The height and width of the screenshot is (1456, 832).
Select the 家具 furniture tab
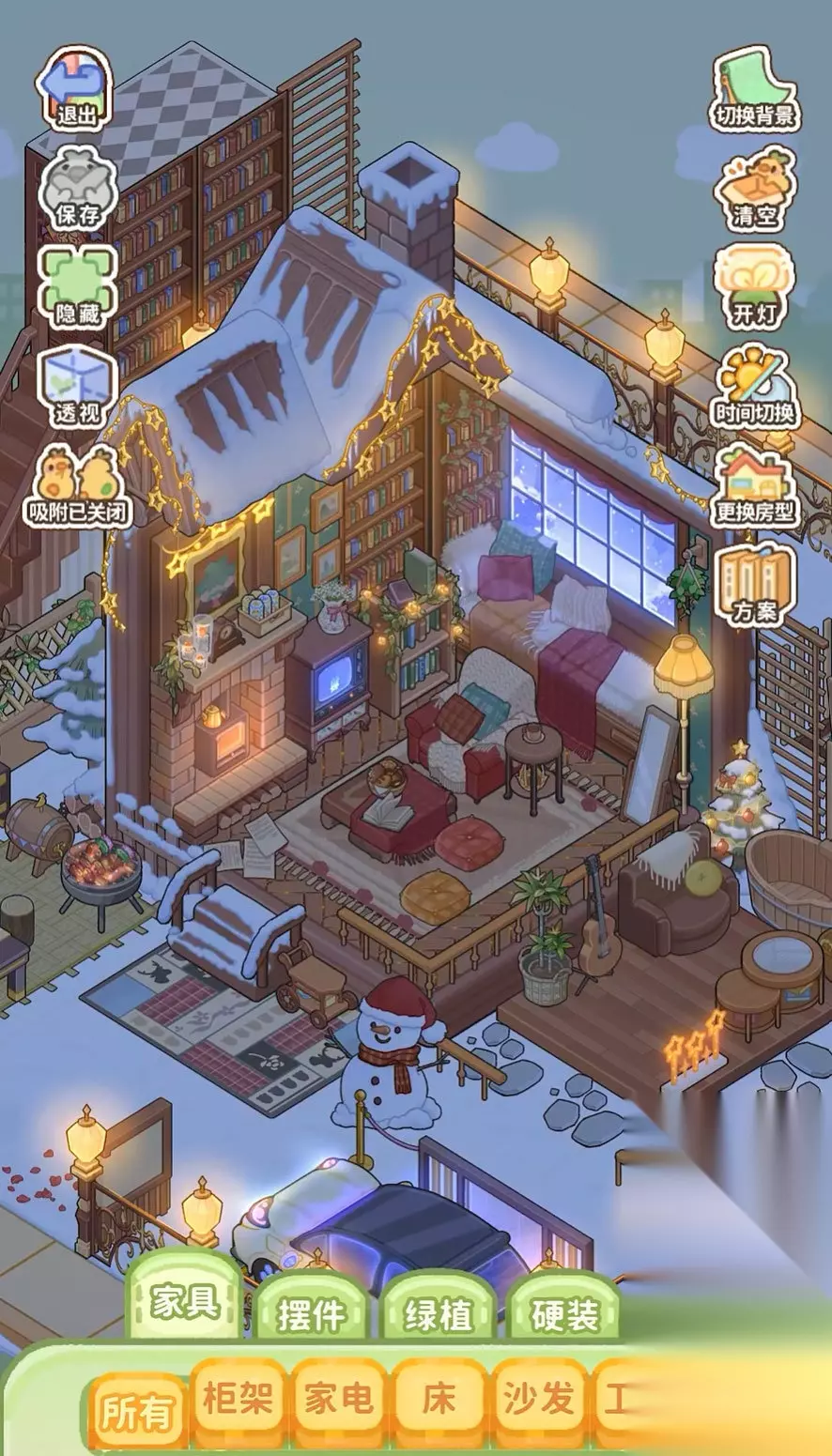(185, 1302)
